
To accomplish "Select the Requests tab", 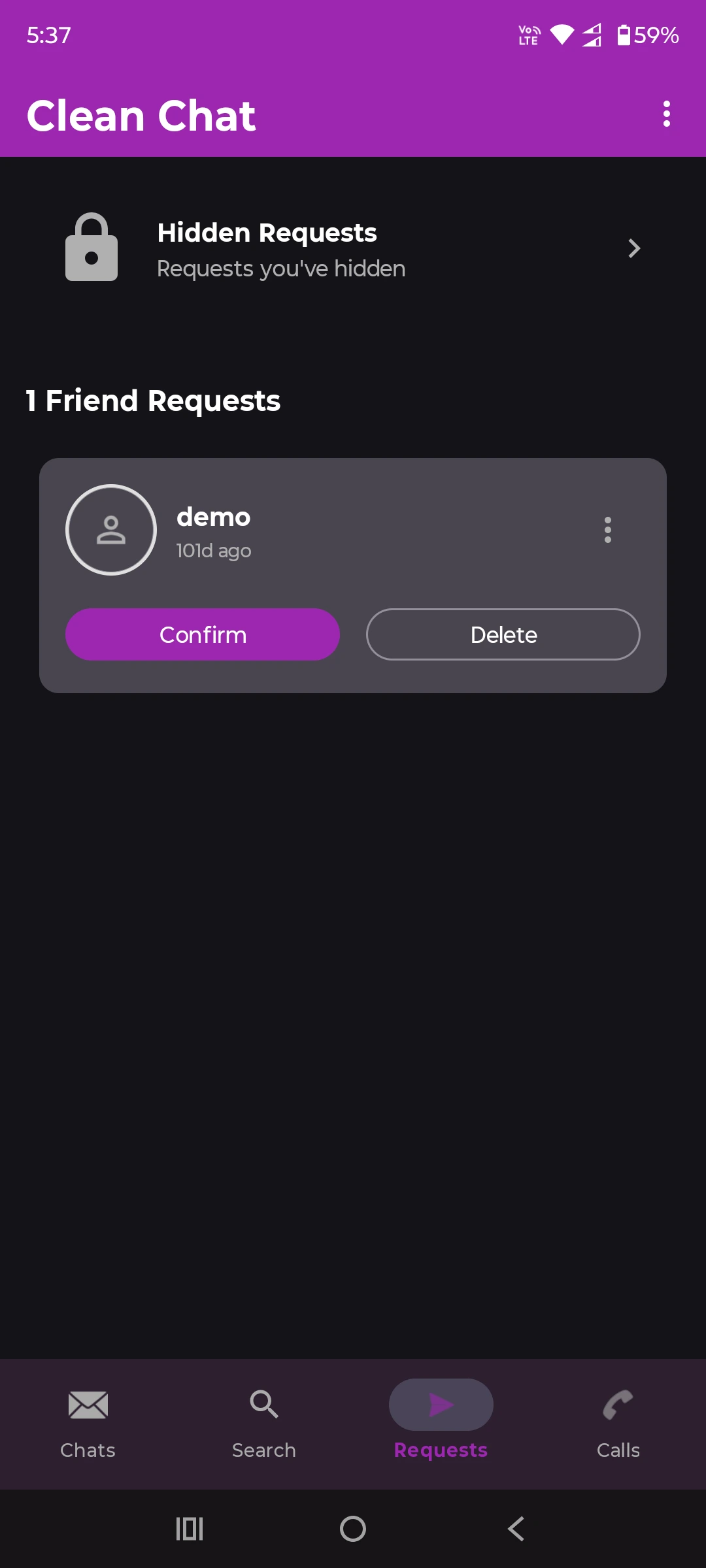I will pyautogui.click(x=441, y=1424).
